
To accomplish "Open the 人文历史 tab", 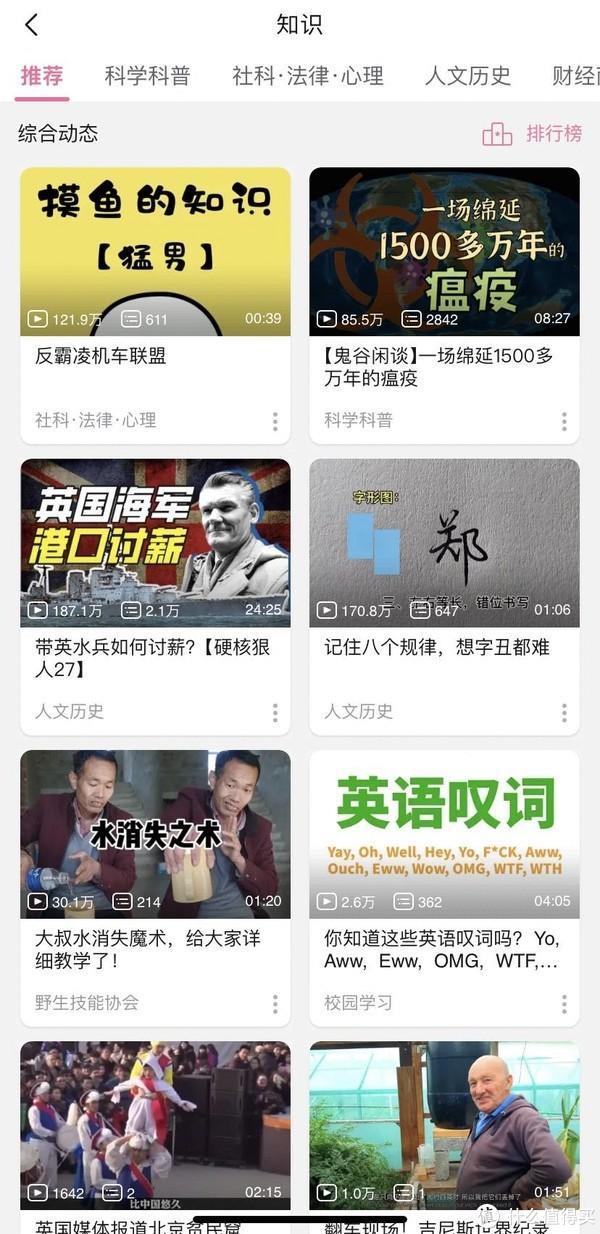I will click(467, 75).
